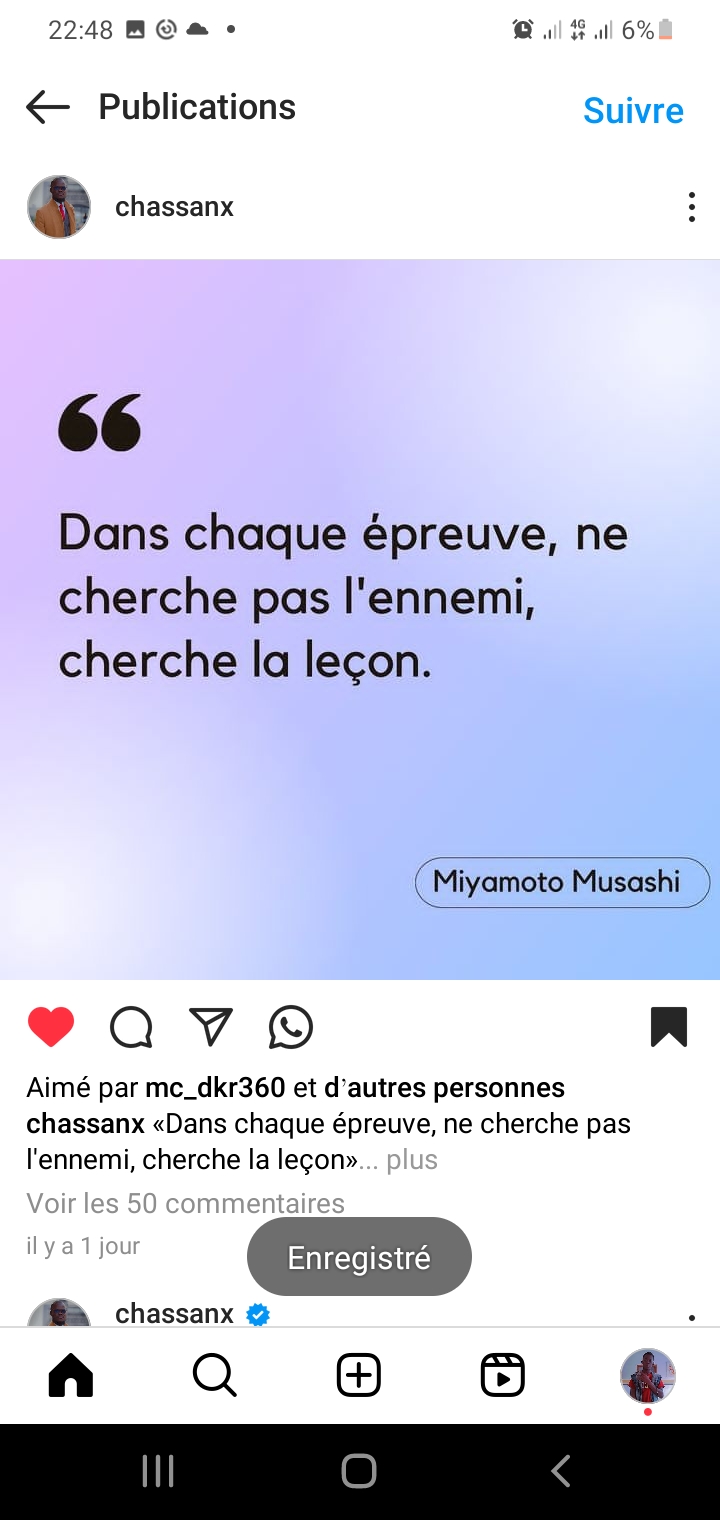Screen dimensions: 720x1520
Task: Open the post overflow menu
Action: click(691, 207)
